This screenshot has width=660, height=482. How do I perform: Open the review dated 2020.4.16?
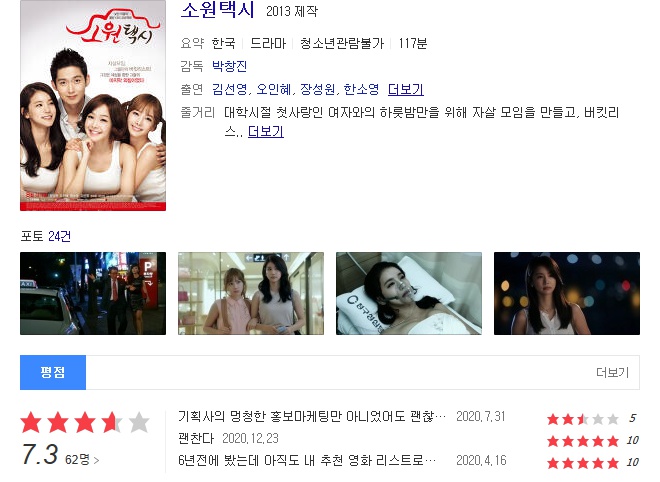point(308,460)
